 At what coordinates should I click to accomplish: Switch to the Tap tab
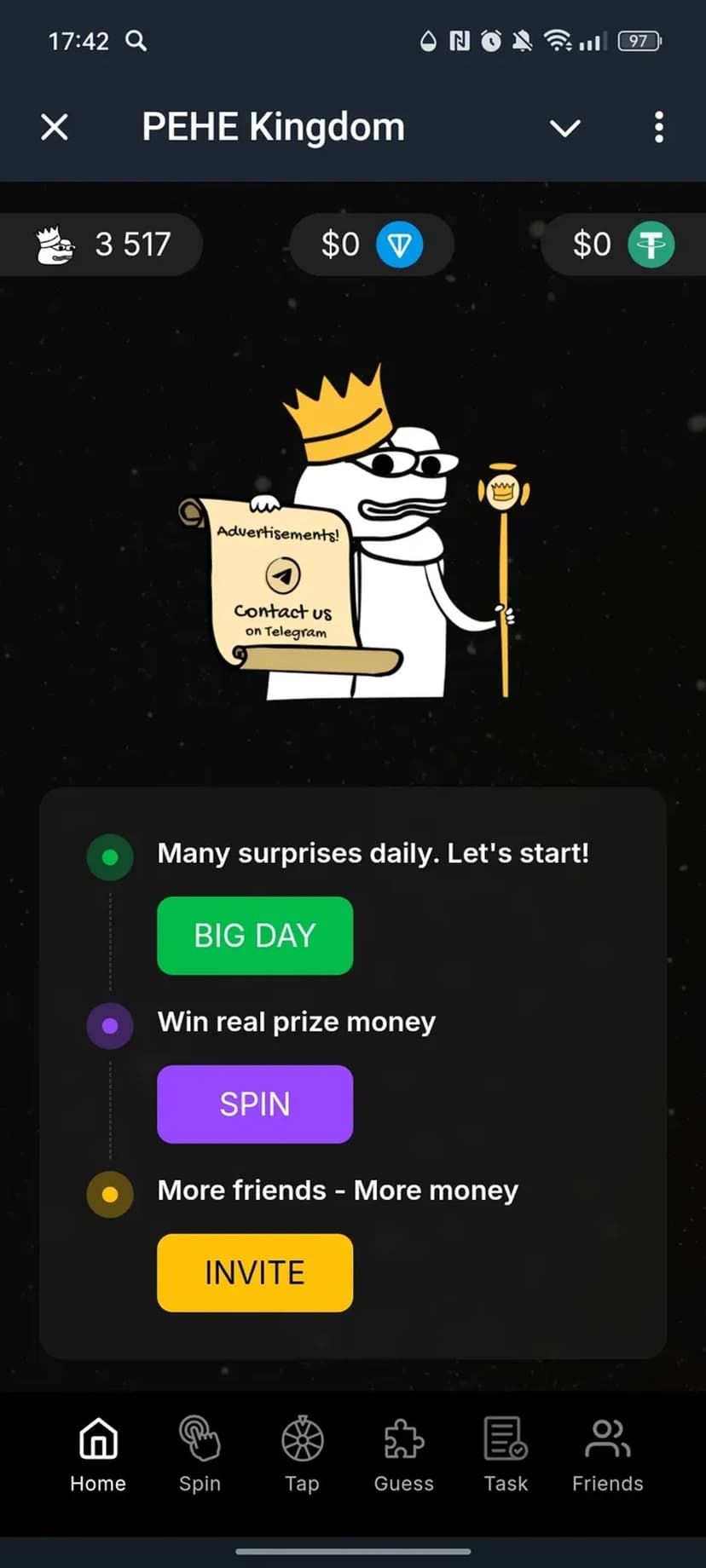[302, 1454]
